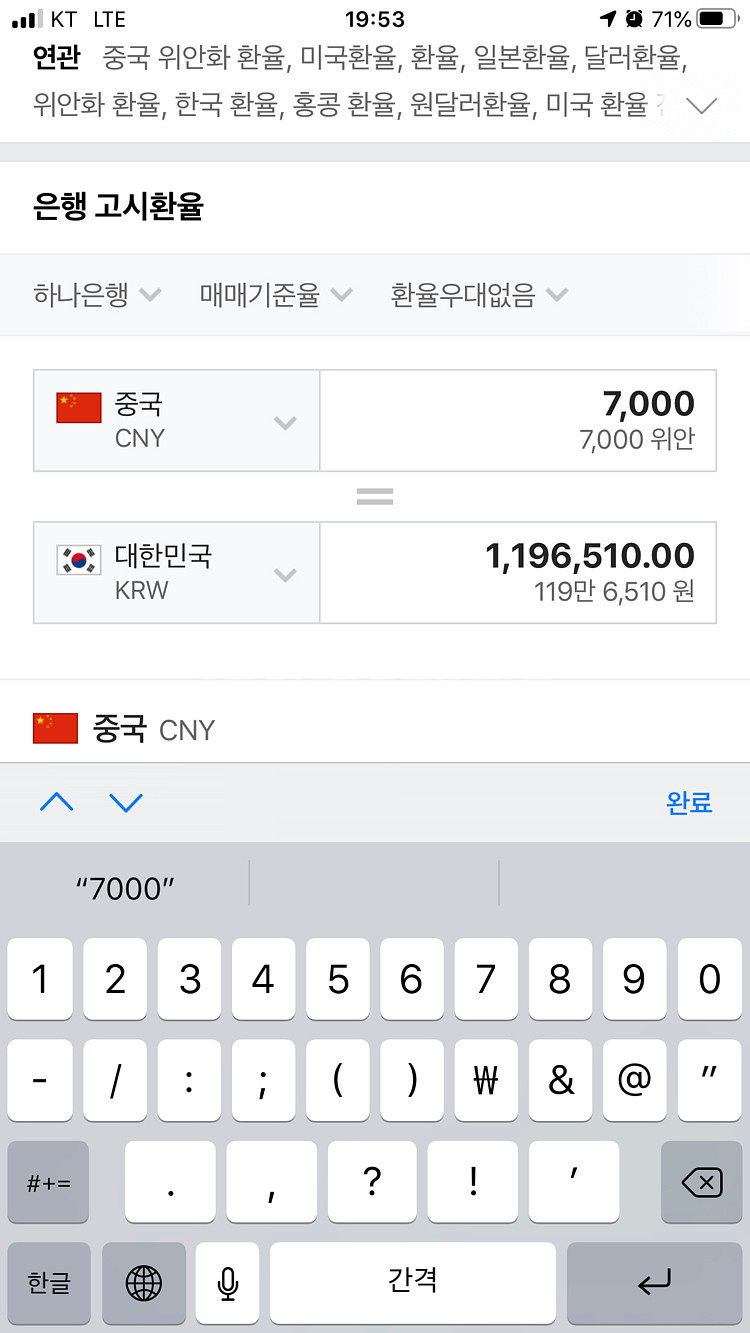Tap the 1,196,510.00 KRW amount field

518,573
